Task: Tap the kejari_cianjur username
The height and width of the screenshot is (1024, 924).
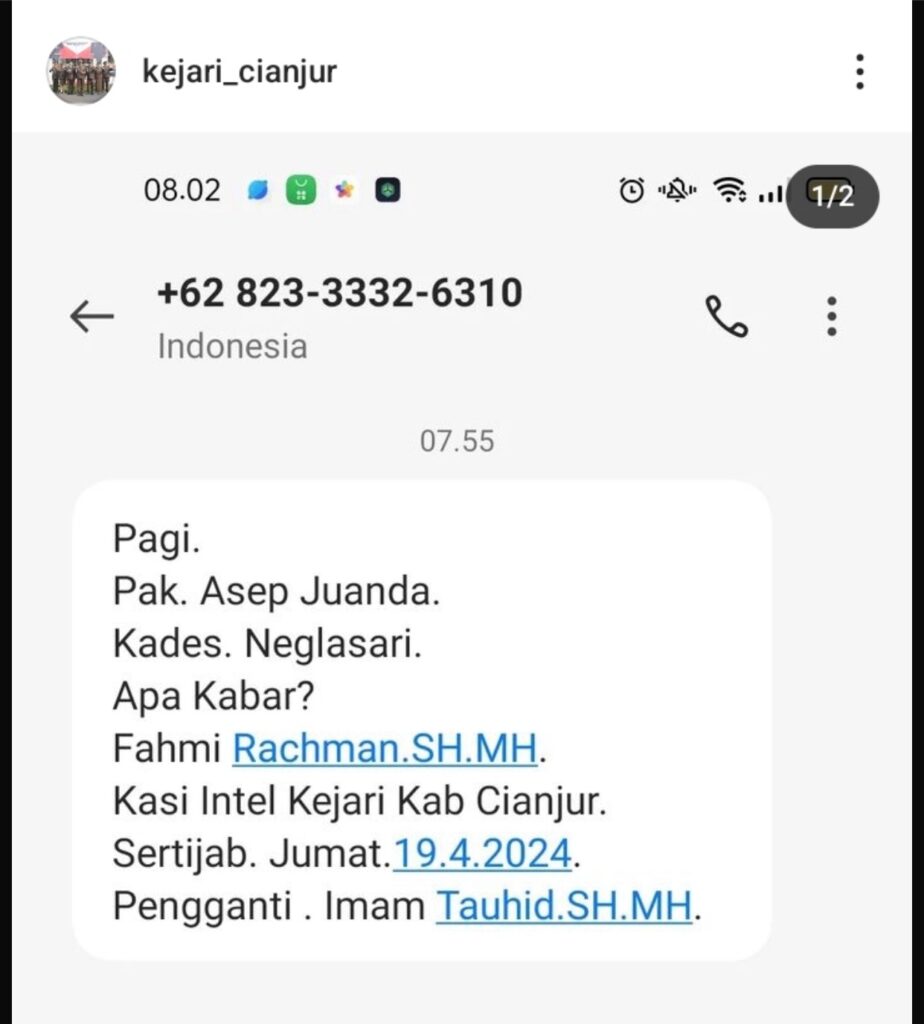Action: (x=239, y=72)
